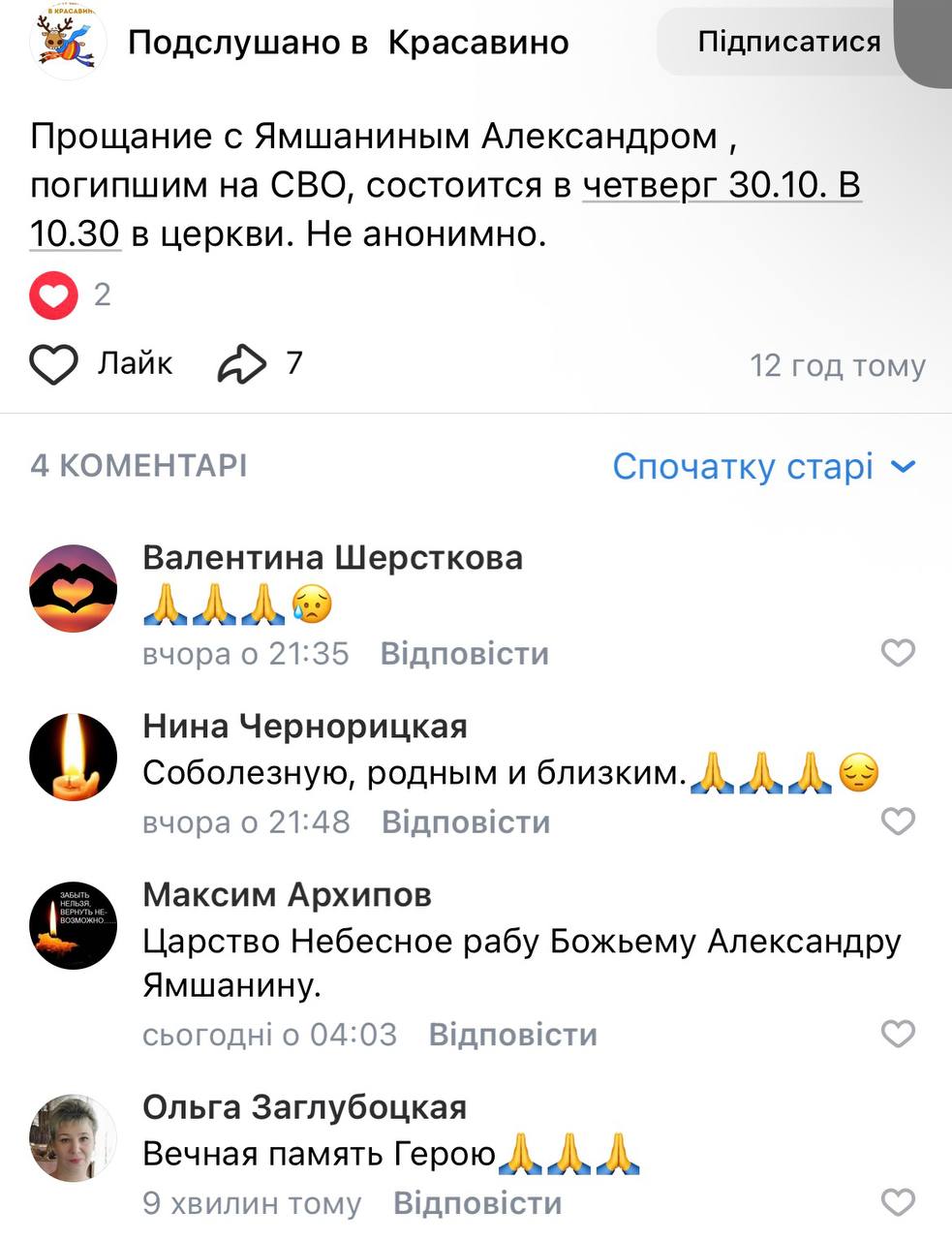Reply to Нина Чернорицкая's comment

(x=465, y=822)
